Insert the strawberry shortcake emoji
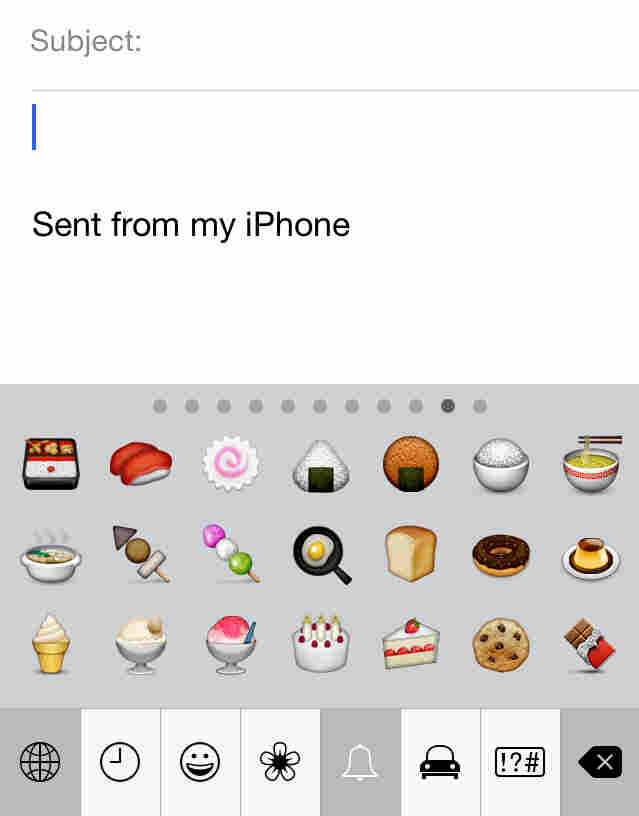Image resolution: width=639 pixels, height=816 pixels. pyautogui.click(x=411, y=644)
